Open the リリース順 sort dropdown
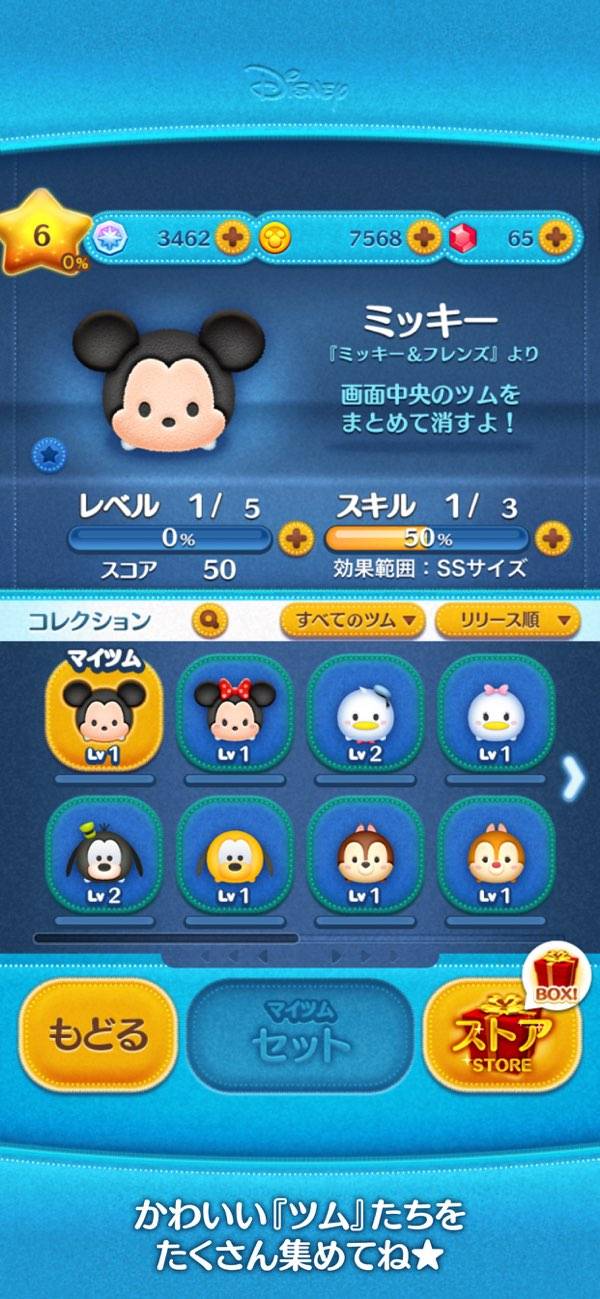This screenshot has width=600, height=1299. (507, 621)
